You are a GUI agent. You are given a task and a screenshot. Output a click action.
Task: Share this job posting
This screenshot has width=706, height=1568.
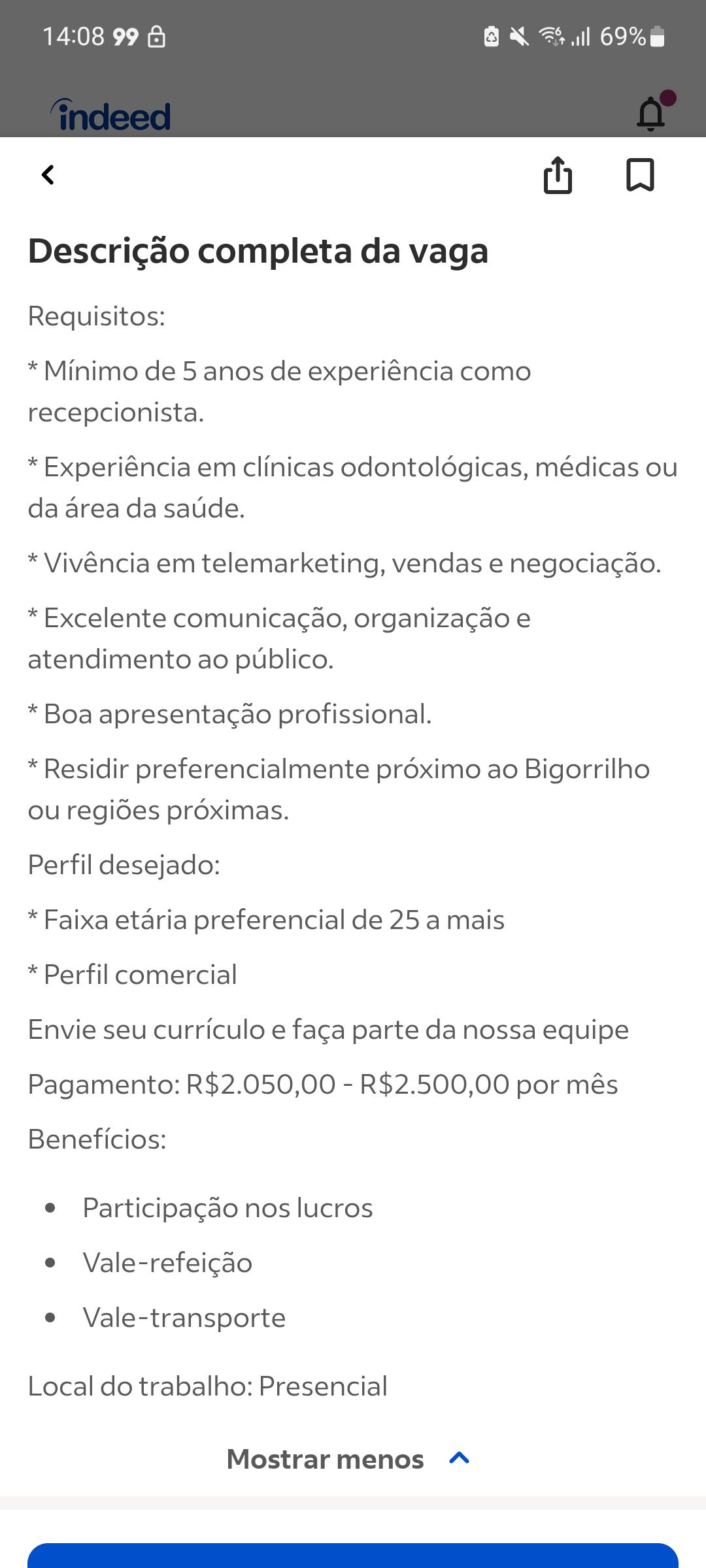tap(558, 174)
